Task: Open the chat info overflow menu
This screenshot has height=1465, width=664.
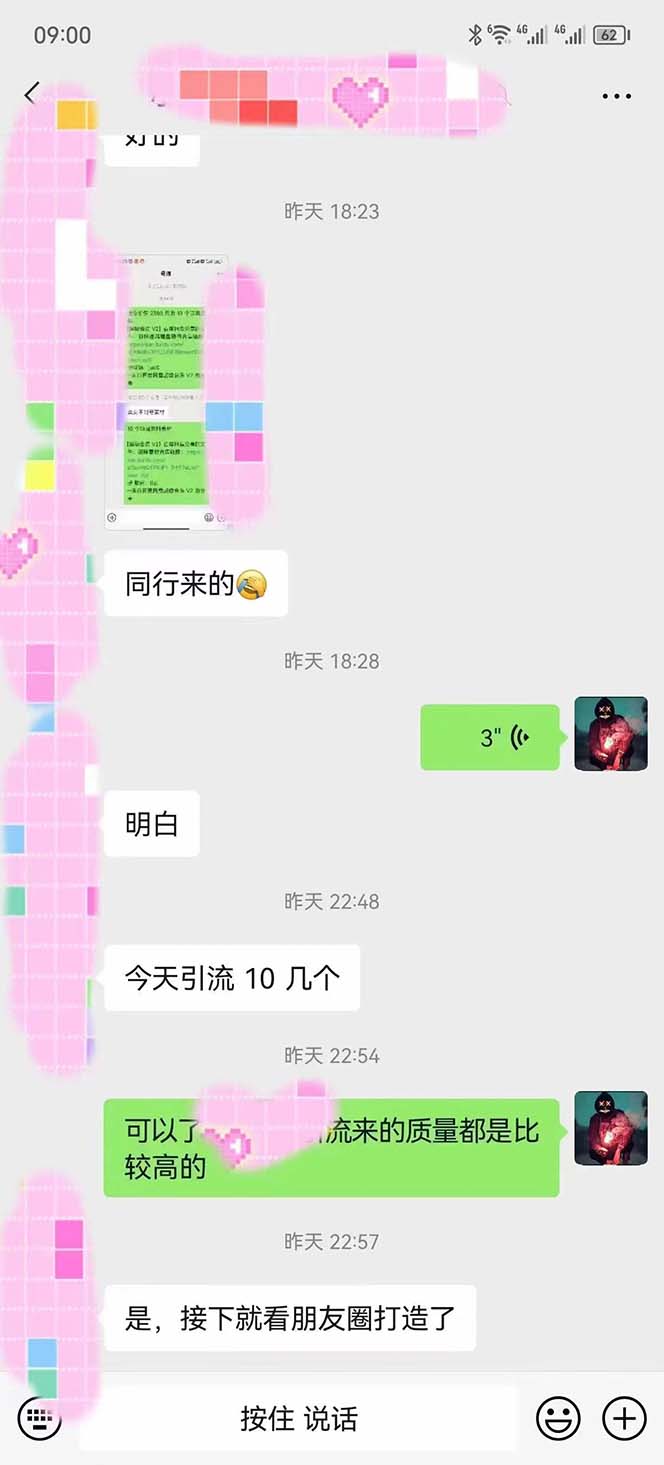Action: (x=616, y=97)
